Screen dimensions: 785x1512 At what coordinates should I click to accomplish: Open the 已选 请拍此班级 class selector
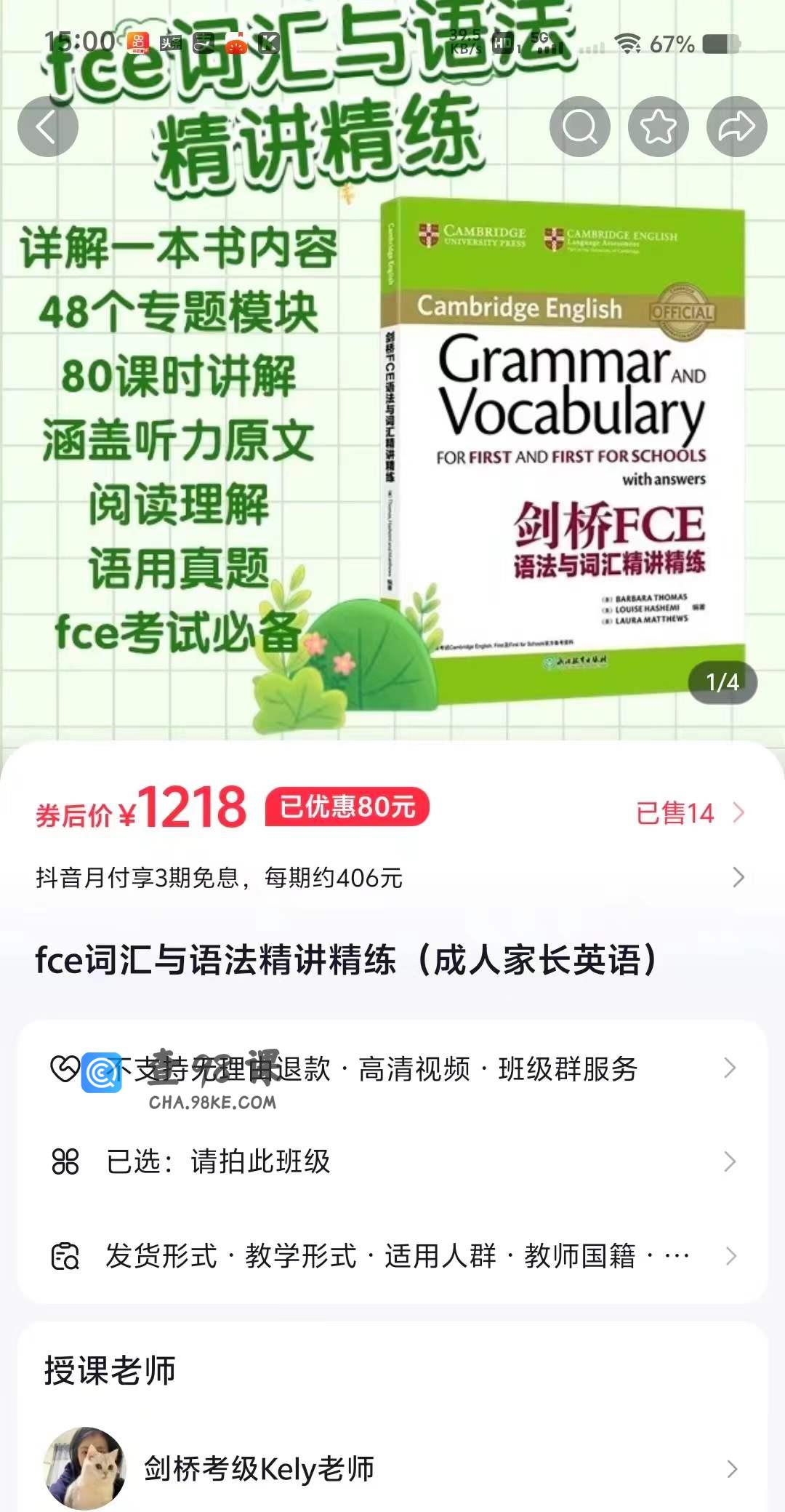pos(392,1161)
